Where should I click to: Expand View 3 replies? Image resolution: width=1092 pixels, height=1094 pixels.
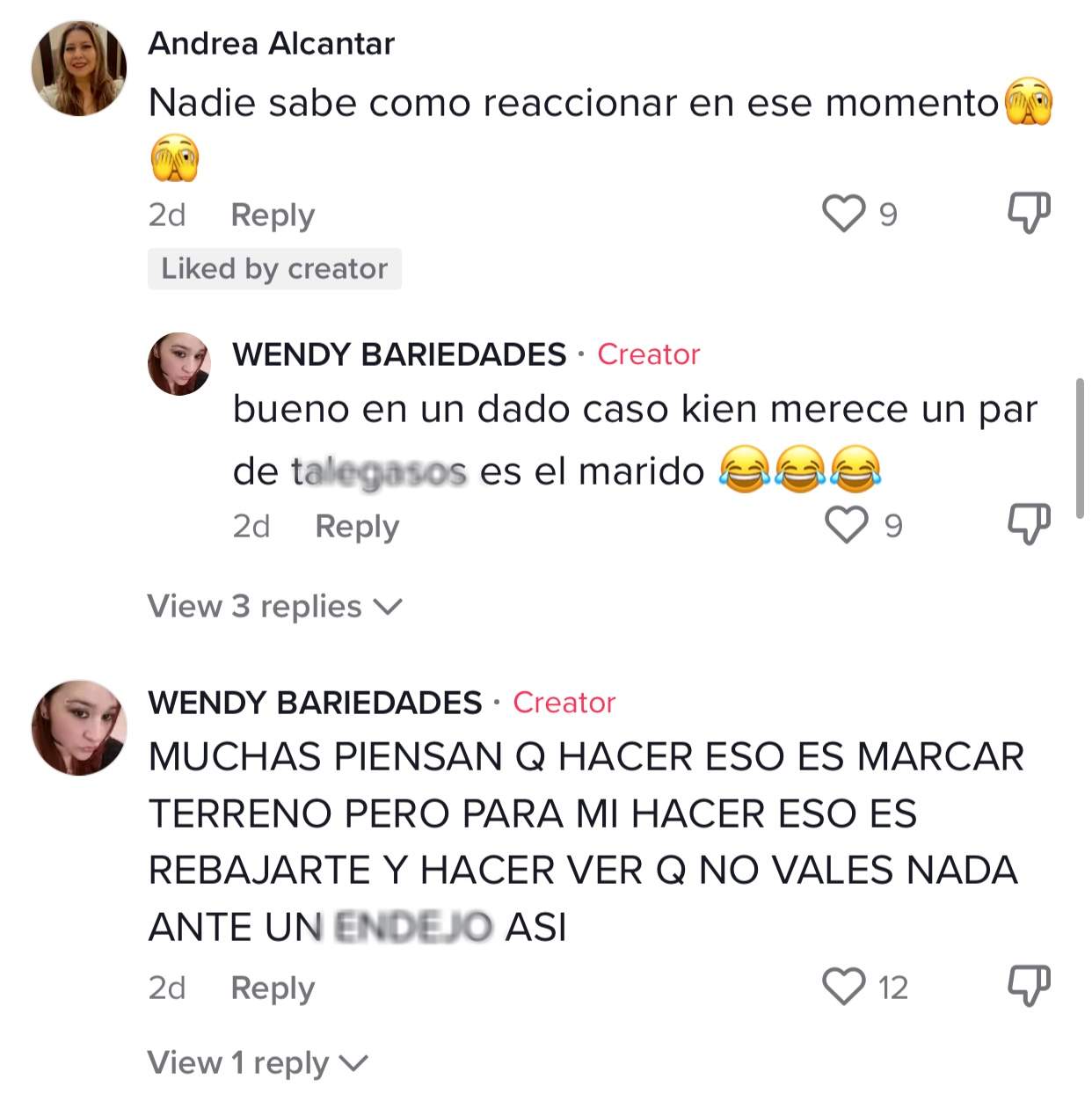click(x=273, y=606)
